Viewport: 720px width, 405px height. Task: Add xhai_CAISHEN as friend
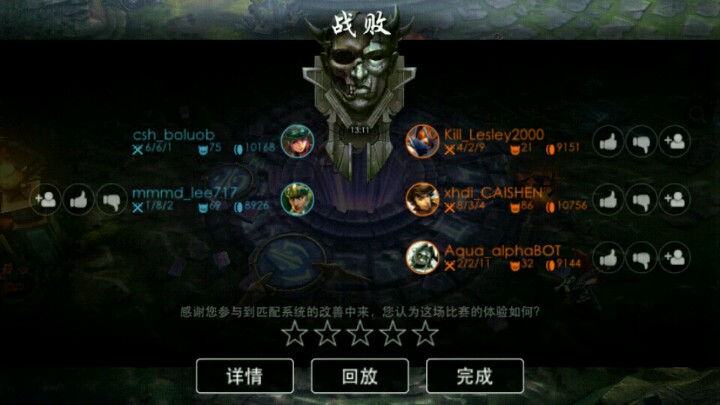(x=676, y=199)
